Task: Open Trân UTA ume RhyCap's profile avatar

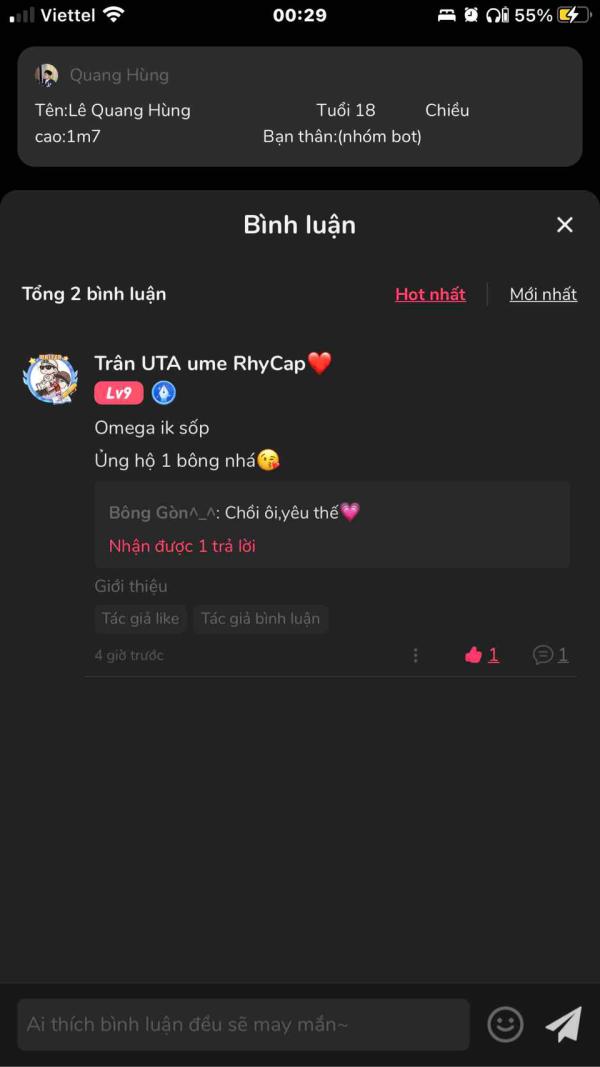Action: pyautogui.click(x=50, y=379)
